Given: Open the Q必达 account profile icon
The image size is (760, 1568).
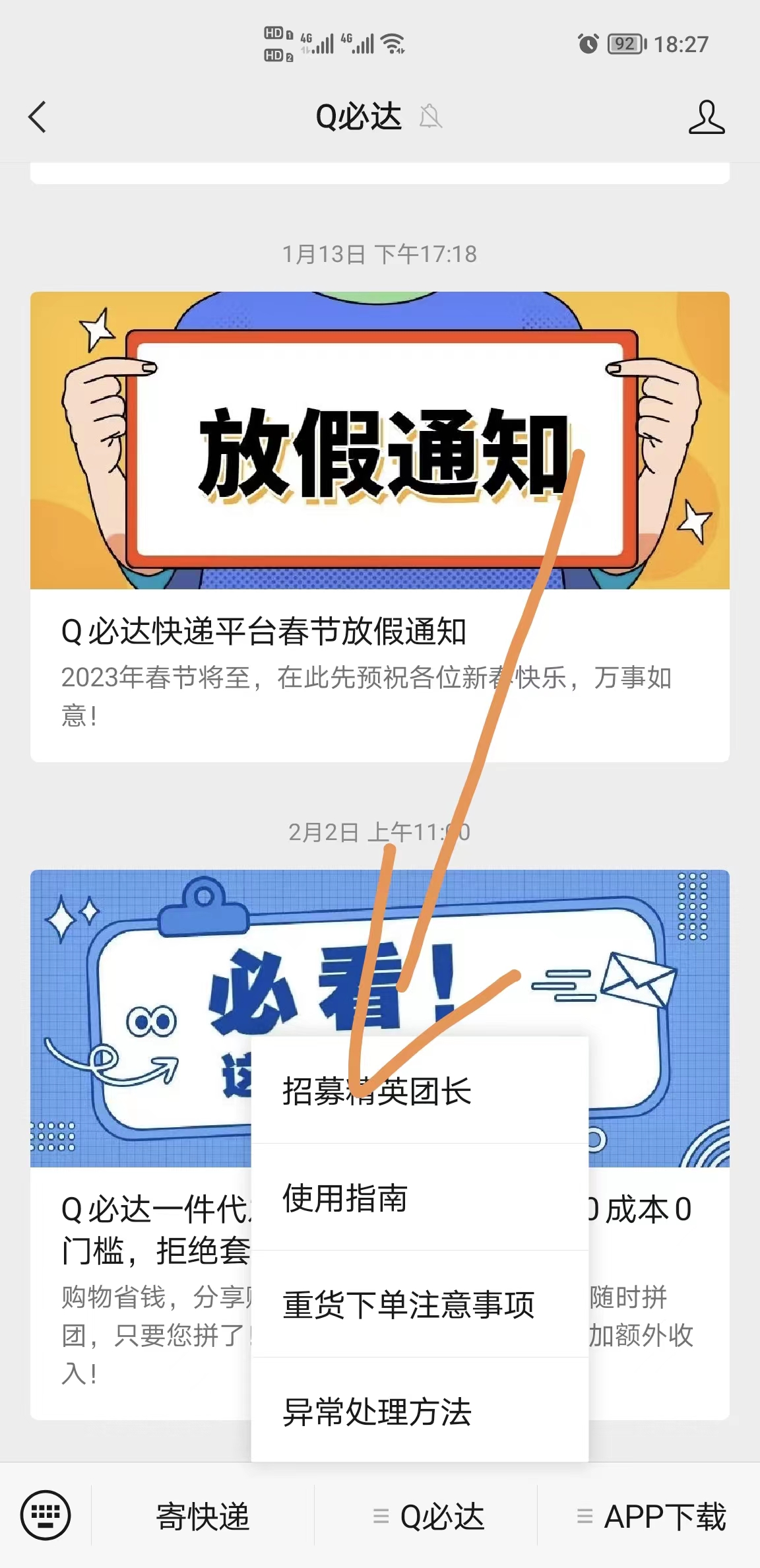Looking at the screenshot, I should coord(706,117).
